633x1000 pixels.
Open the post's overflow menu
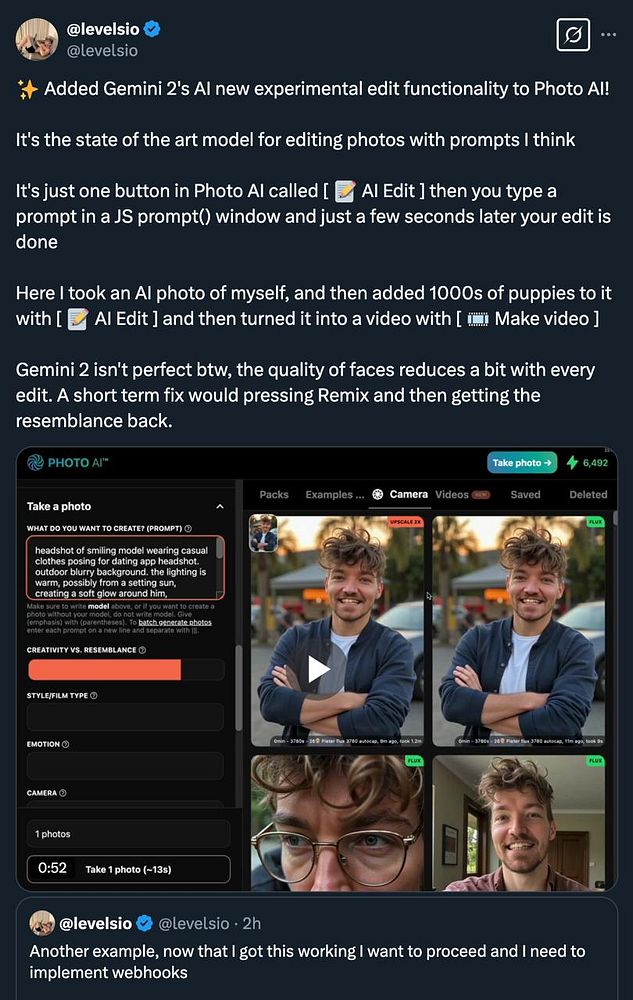609,35
